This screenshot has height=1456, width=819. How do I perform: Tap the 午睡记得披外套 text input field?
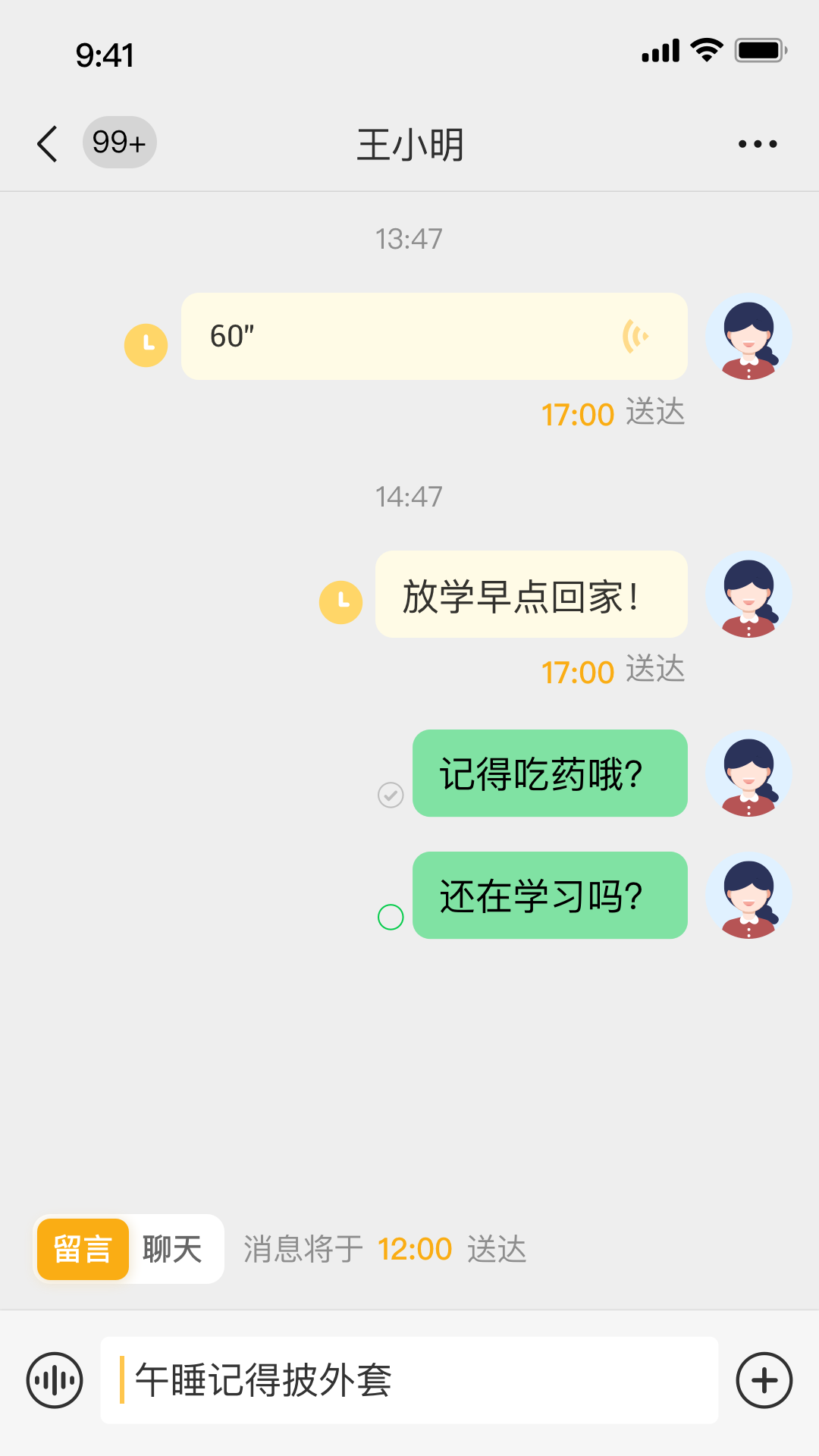coord(409,1380)
